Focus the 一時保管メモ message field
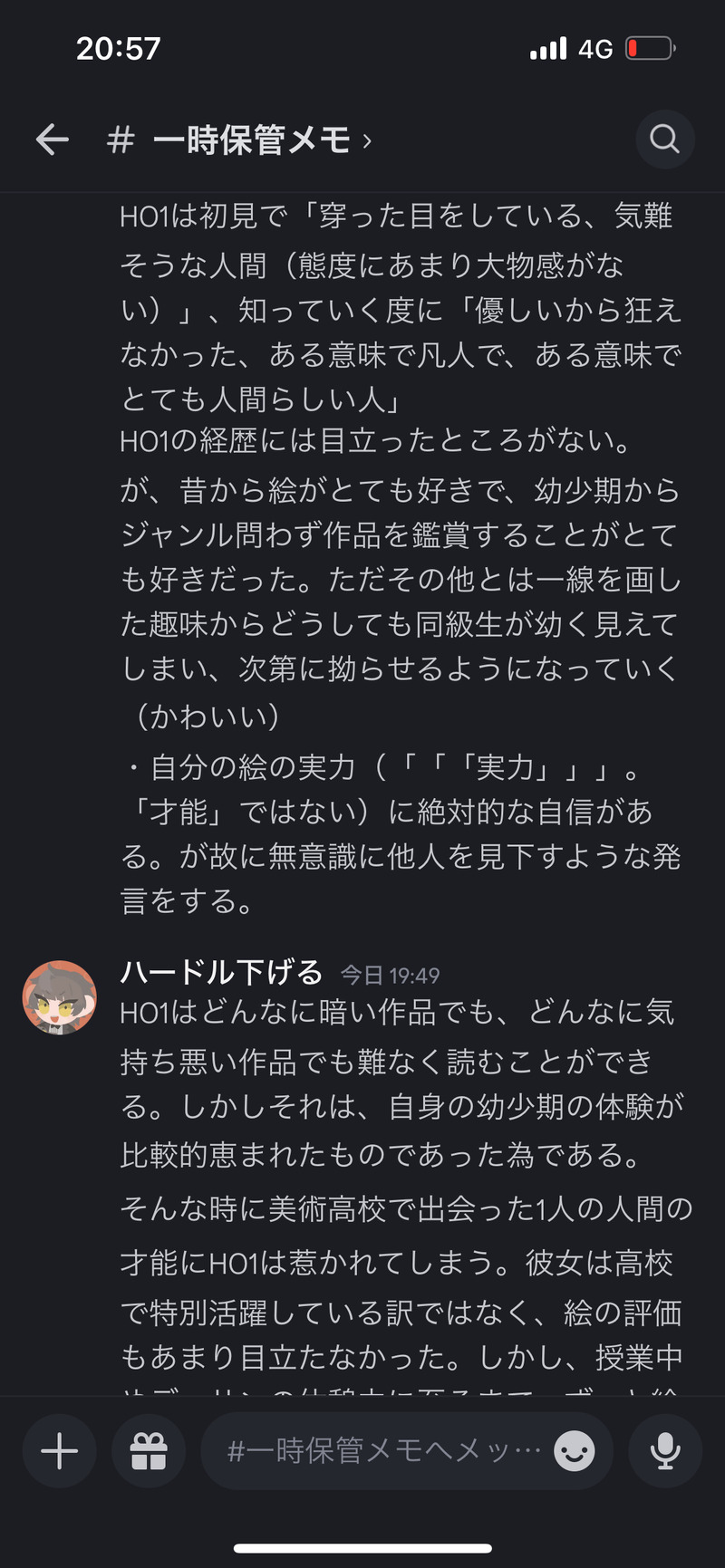Screen dimensions: 725x1568 (x=381, y=1451)
